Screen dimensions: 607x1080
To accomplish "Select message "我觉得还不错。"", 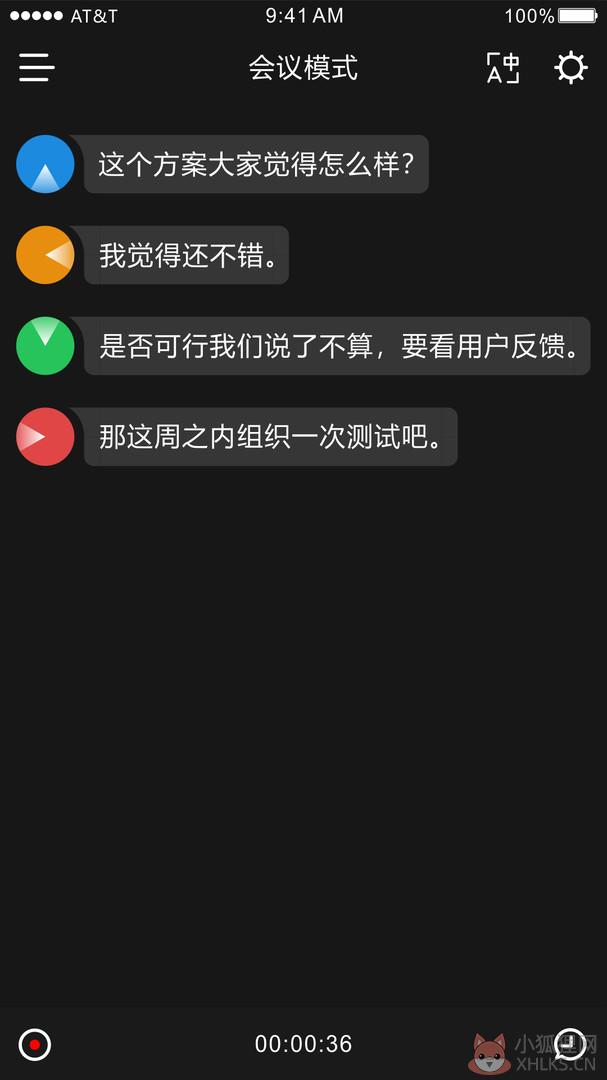I will [x=186, y=255].
